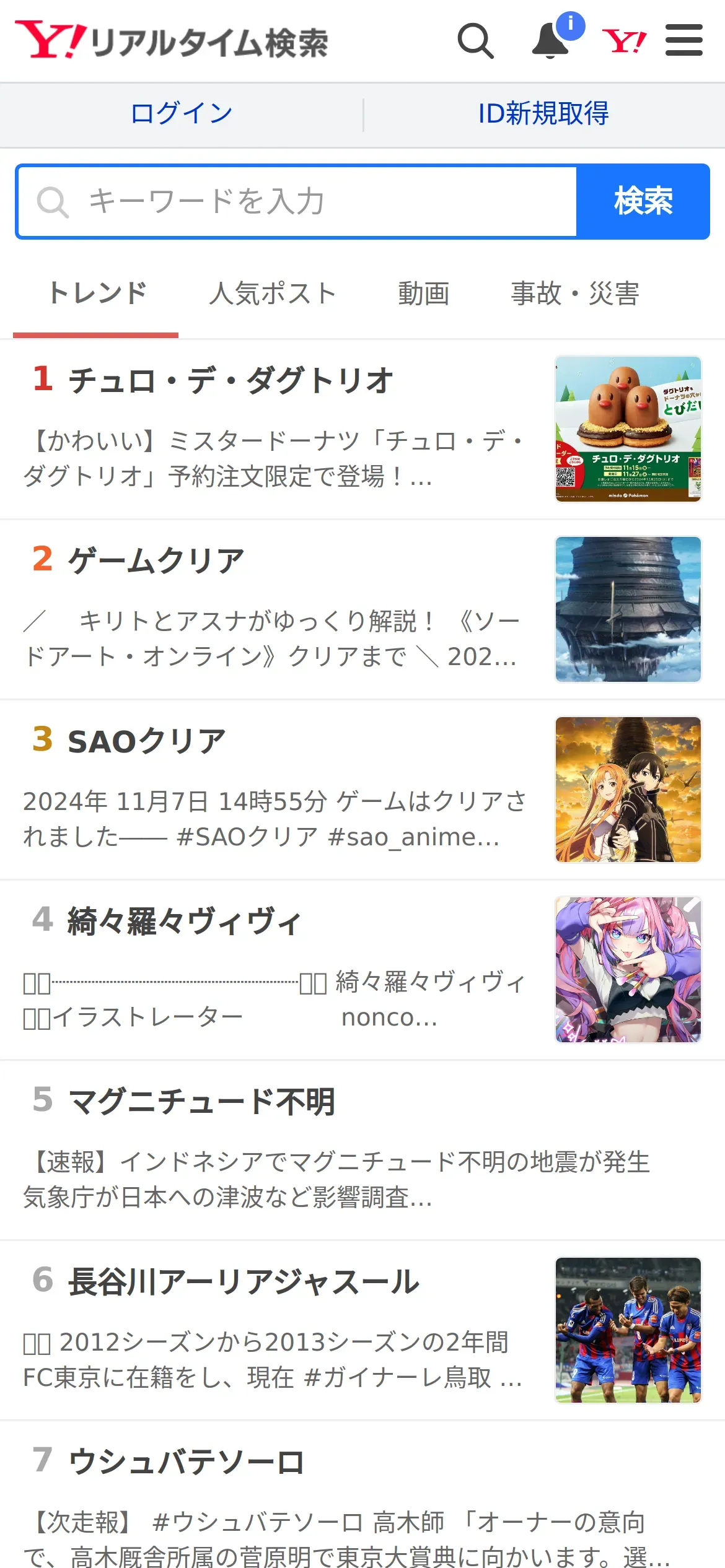725x1568 pixels.
Task: Open trend 4 綺々羅々ヴィヴィ
Action: pyautogui.click(x=362, y=970)
